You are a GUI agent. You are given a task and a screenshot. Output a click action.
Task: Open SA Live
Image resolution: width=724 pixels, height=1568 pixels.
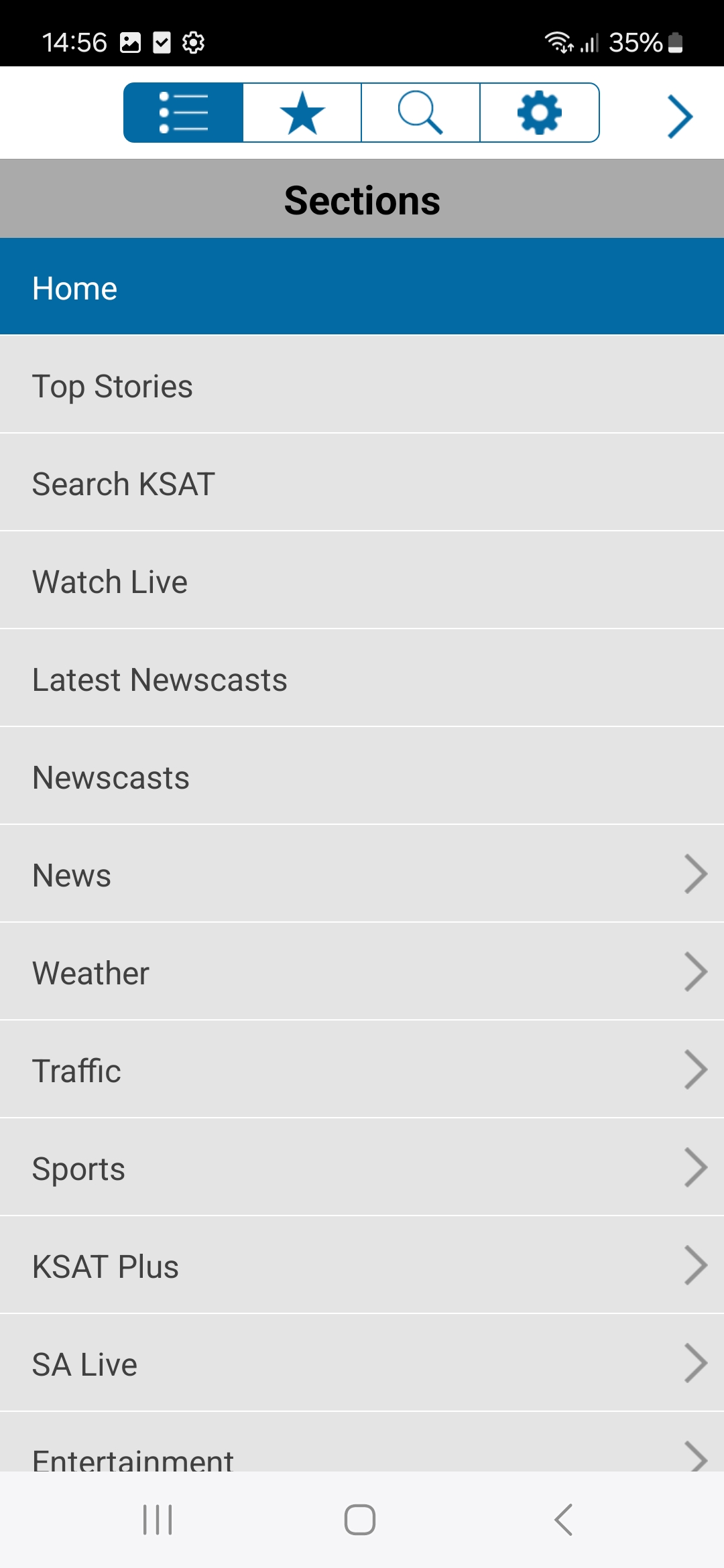click(x=362, y=1363)
